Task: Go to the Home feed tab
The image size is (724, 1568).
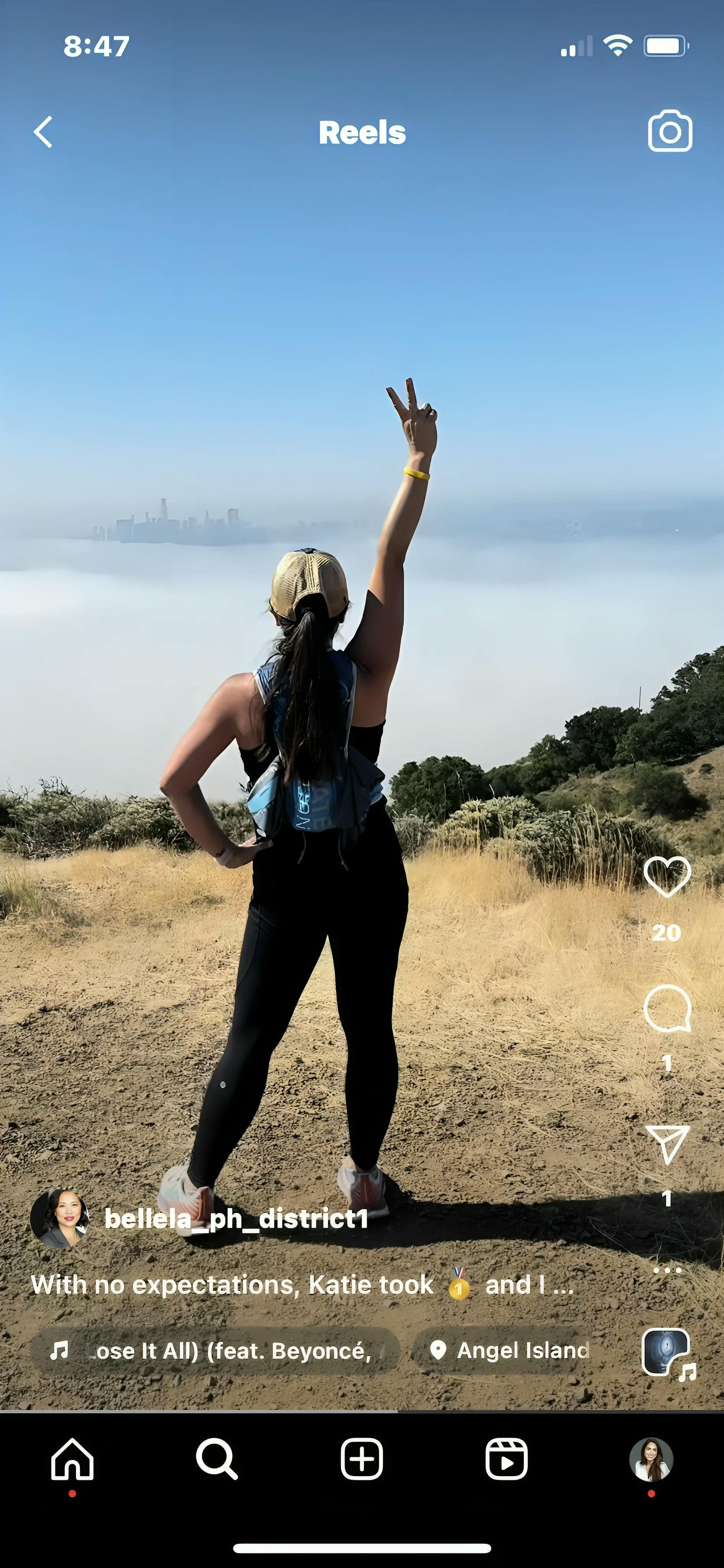Action: pos(72,1459)
